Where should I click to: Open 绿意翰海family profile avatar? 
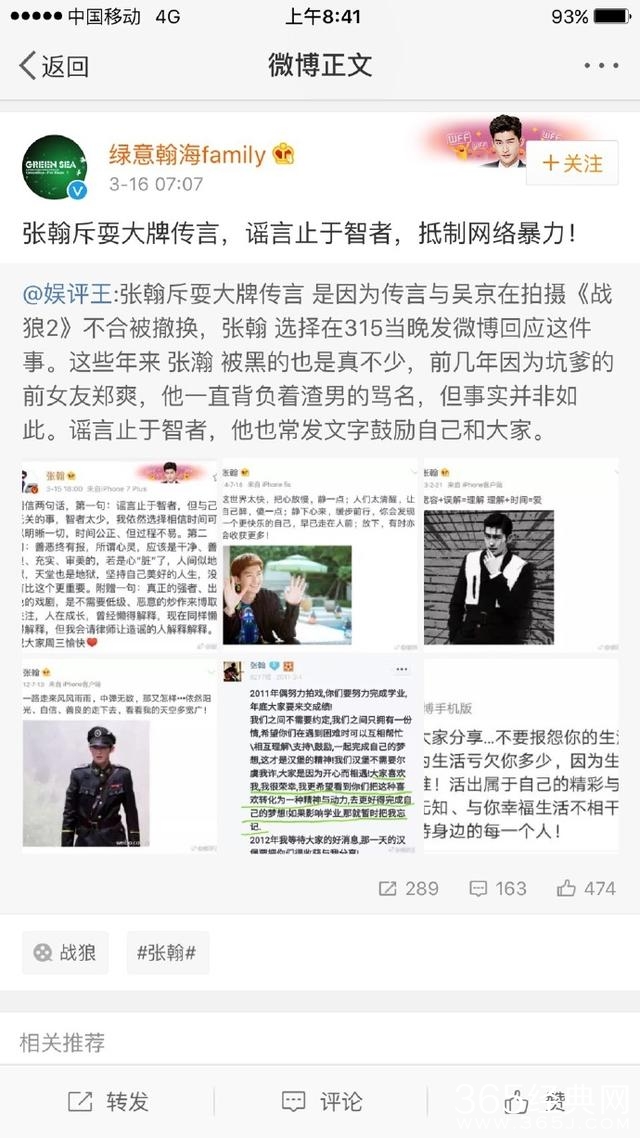point(57,167)
